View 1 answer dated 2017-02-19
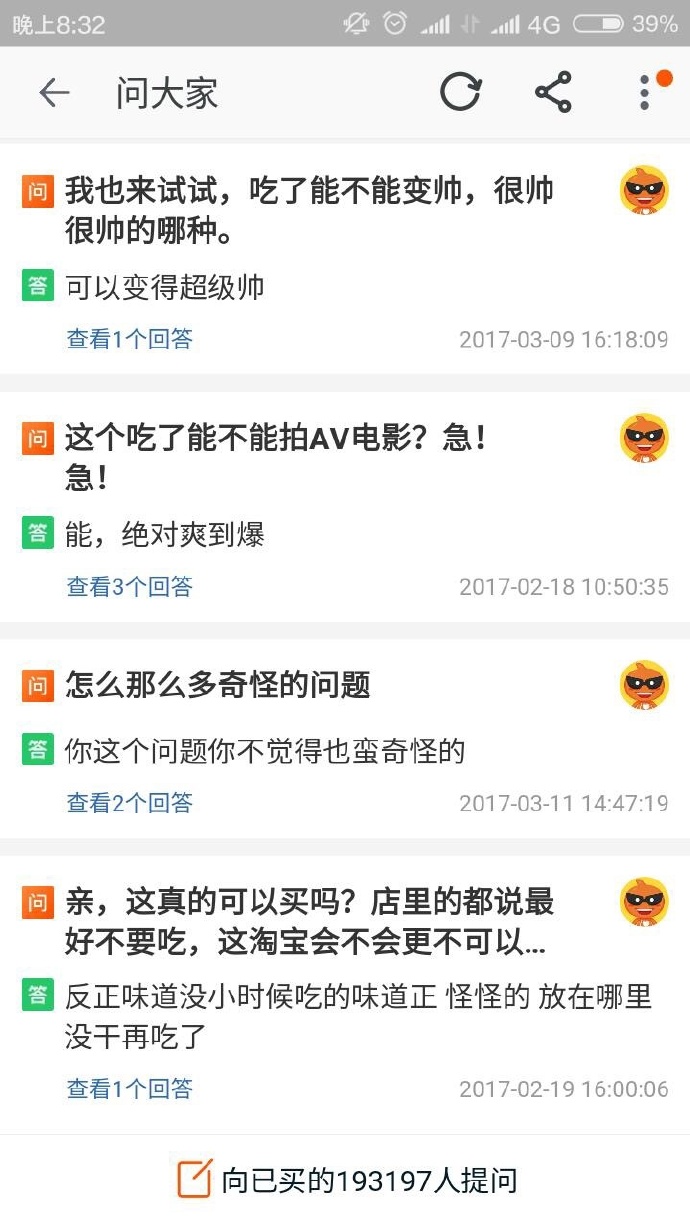 129,1089
